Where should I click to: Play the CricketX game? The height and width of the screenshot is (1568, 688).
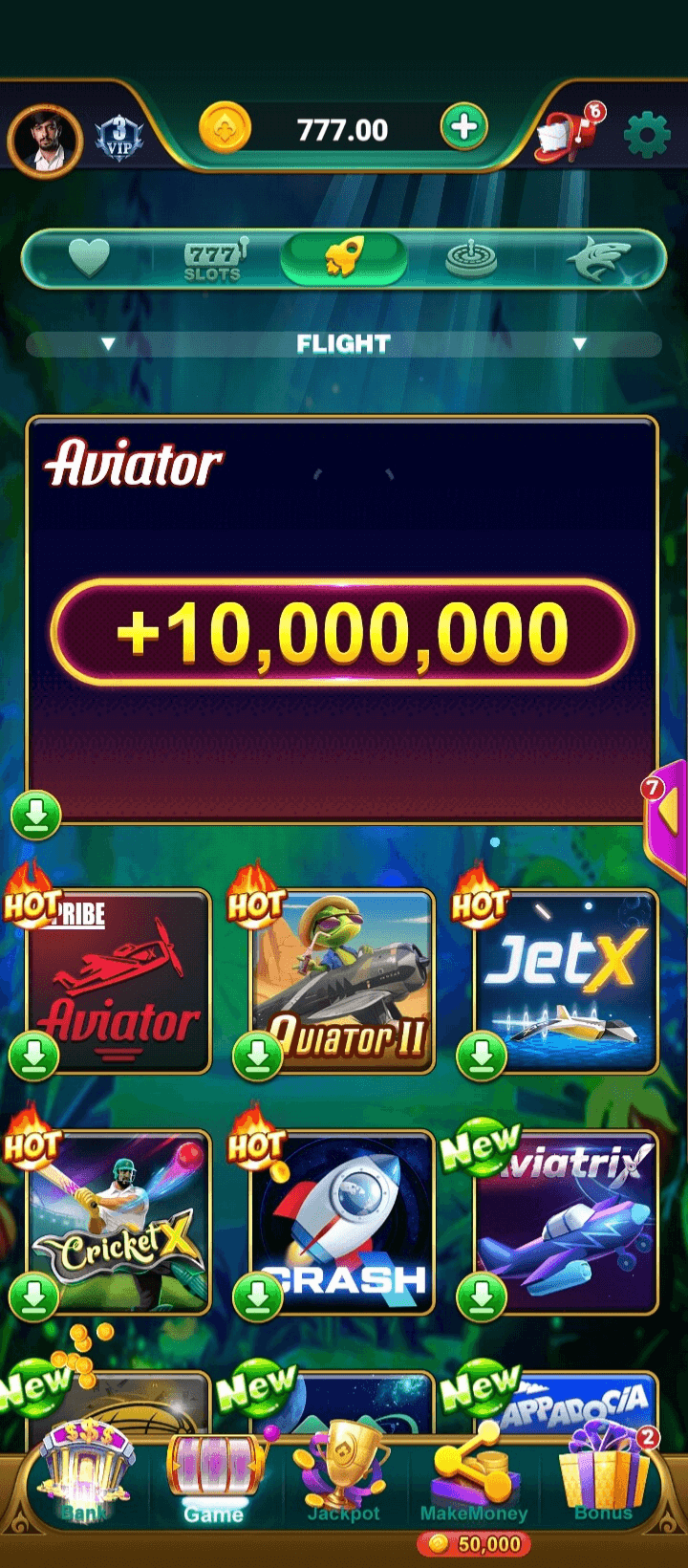pyautogui.click(x=118, y=1224)
